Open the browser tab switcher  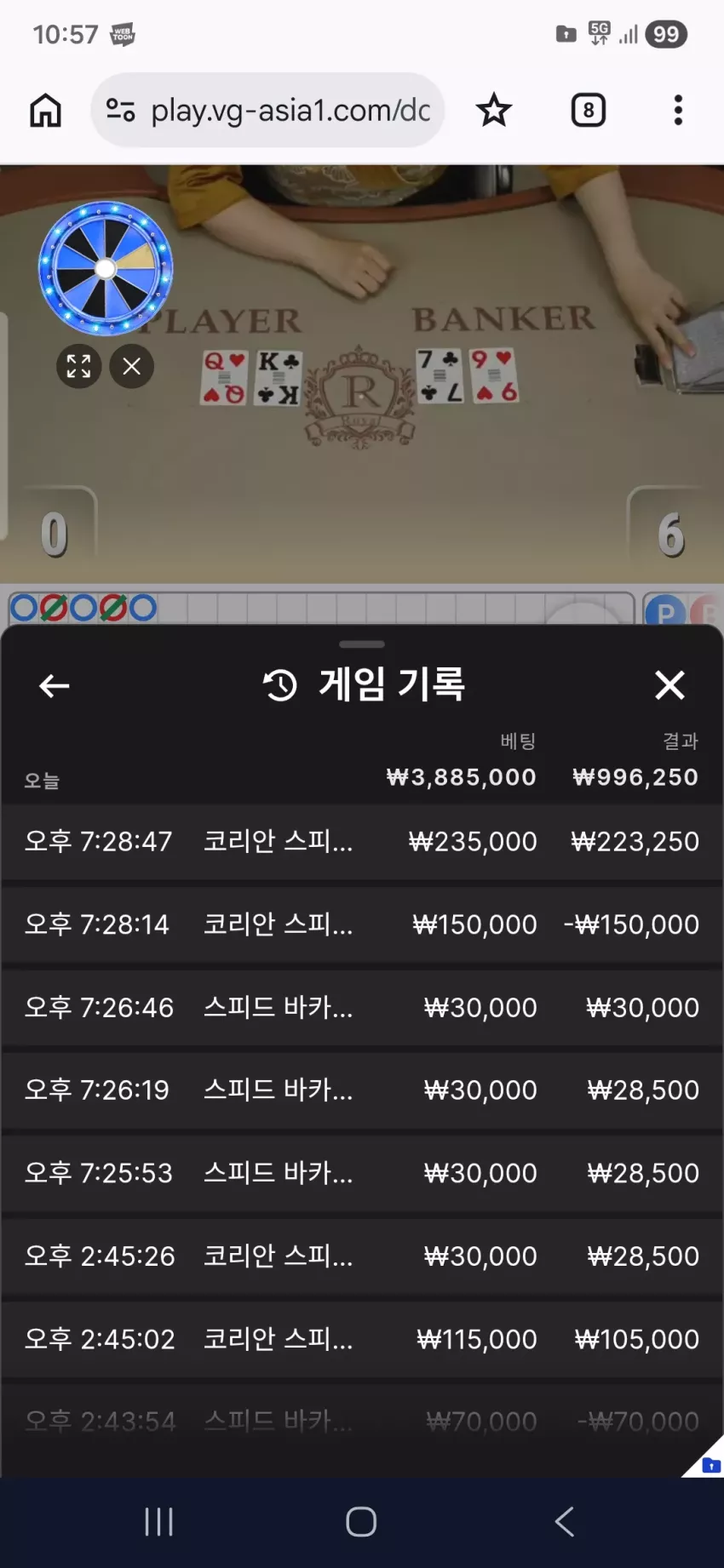[589, 111]
